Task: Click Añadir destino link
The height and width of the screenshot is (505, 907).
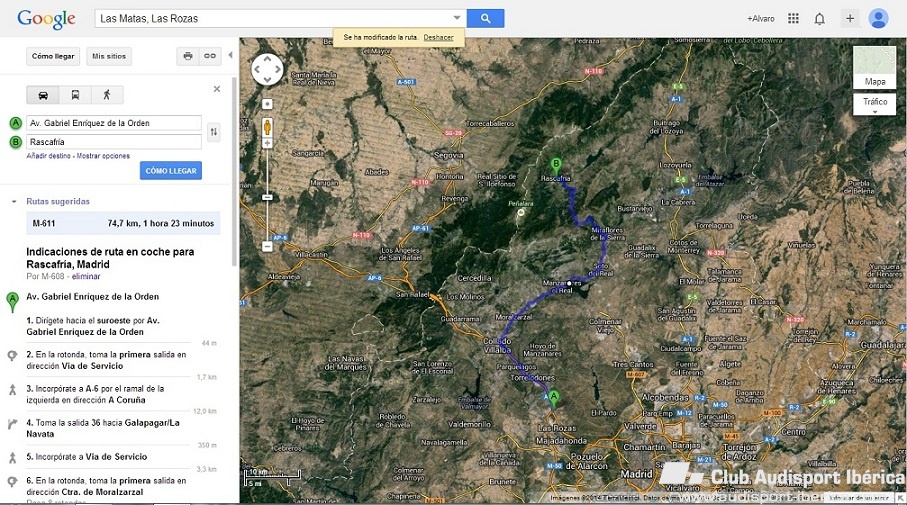Action: (x=48, y=156)
